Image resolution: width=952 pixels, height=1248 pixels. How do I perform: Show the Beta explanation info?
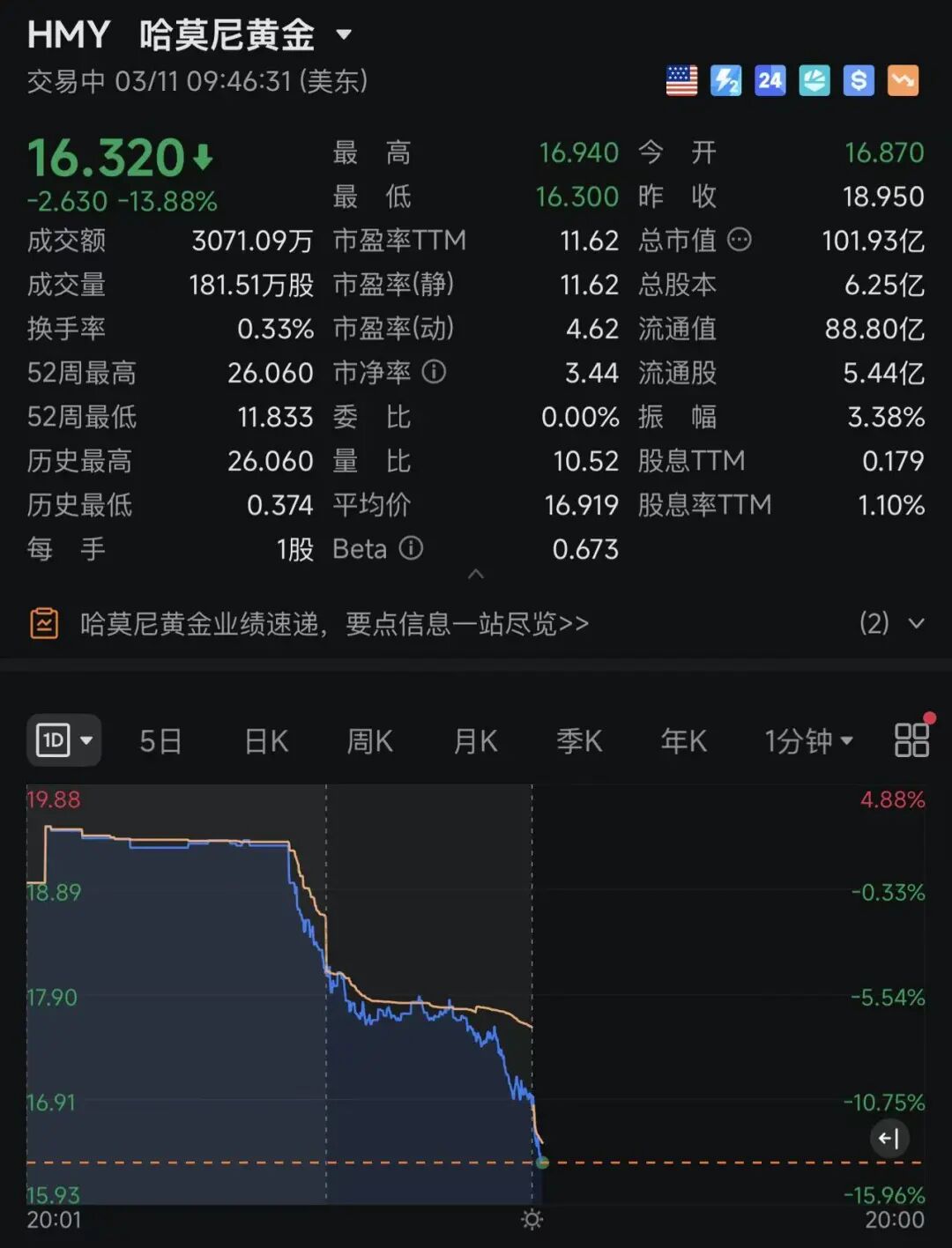pos(411,548)
